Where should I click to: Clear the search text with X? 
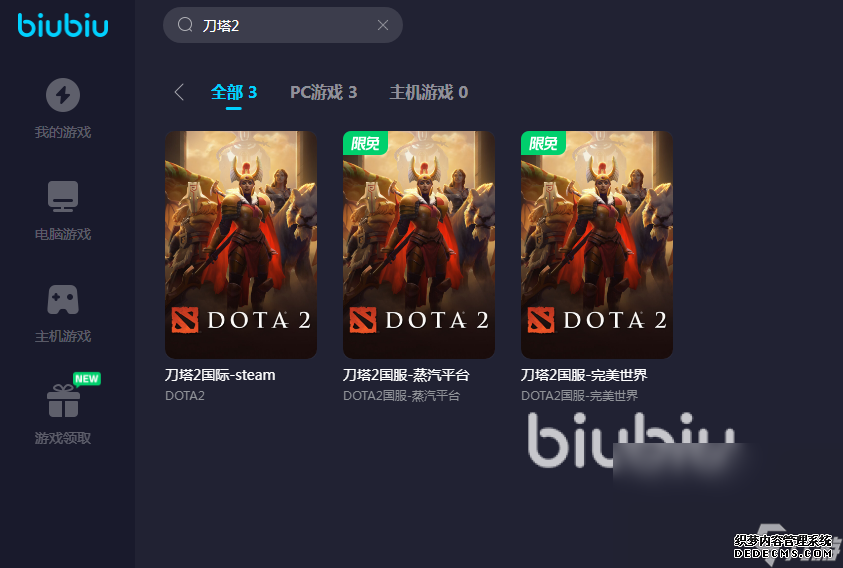[383, 25]
